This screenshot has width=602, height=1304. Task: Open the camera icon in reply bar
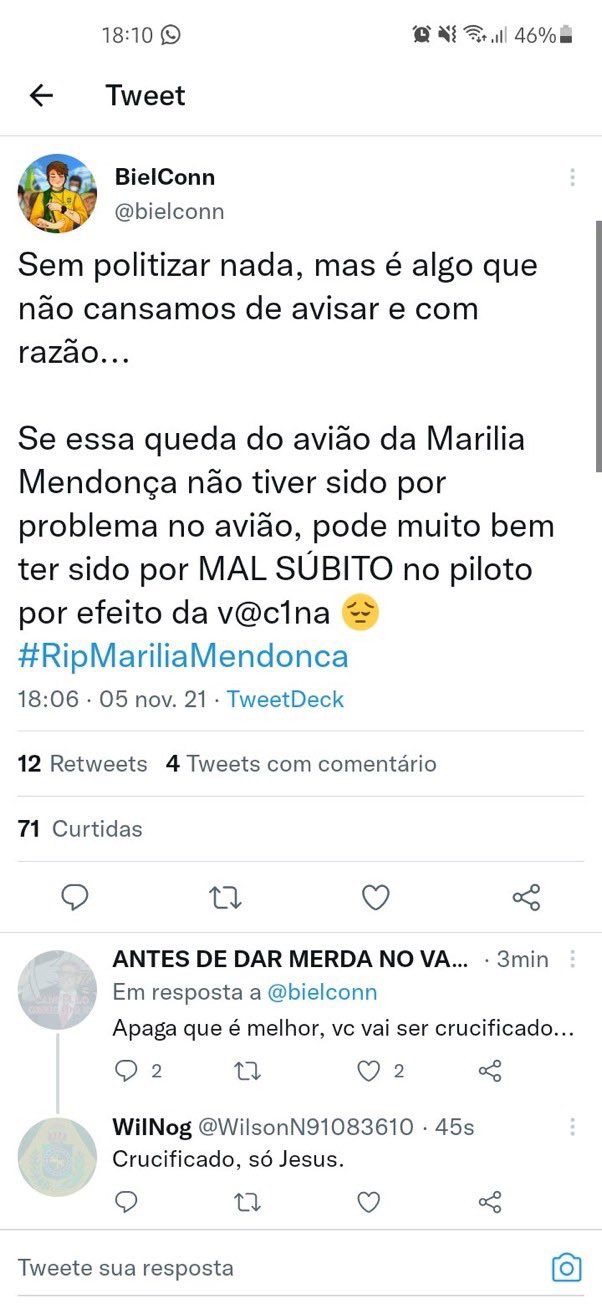coord(566,1268)
